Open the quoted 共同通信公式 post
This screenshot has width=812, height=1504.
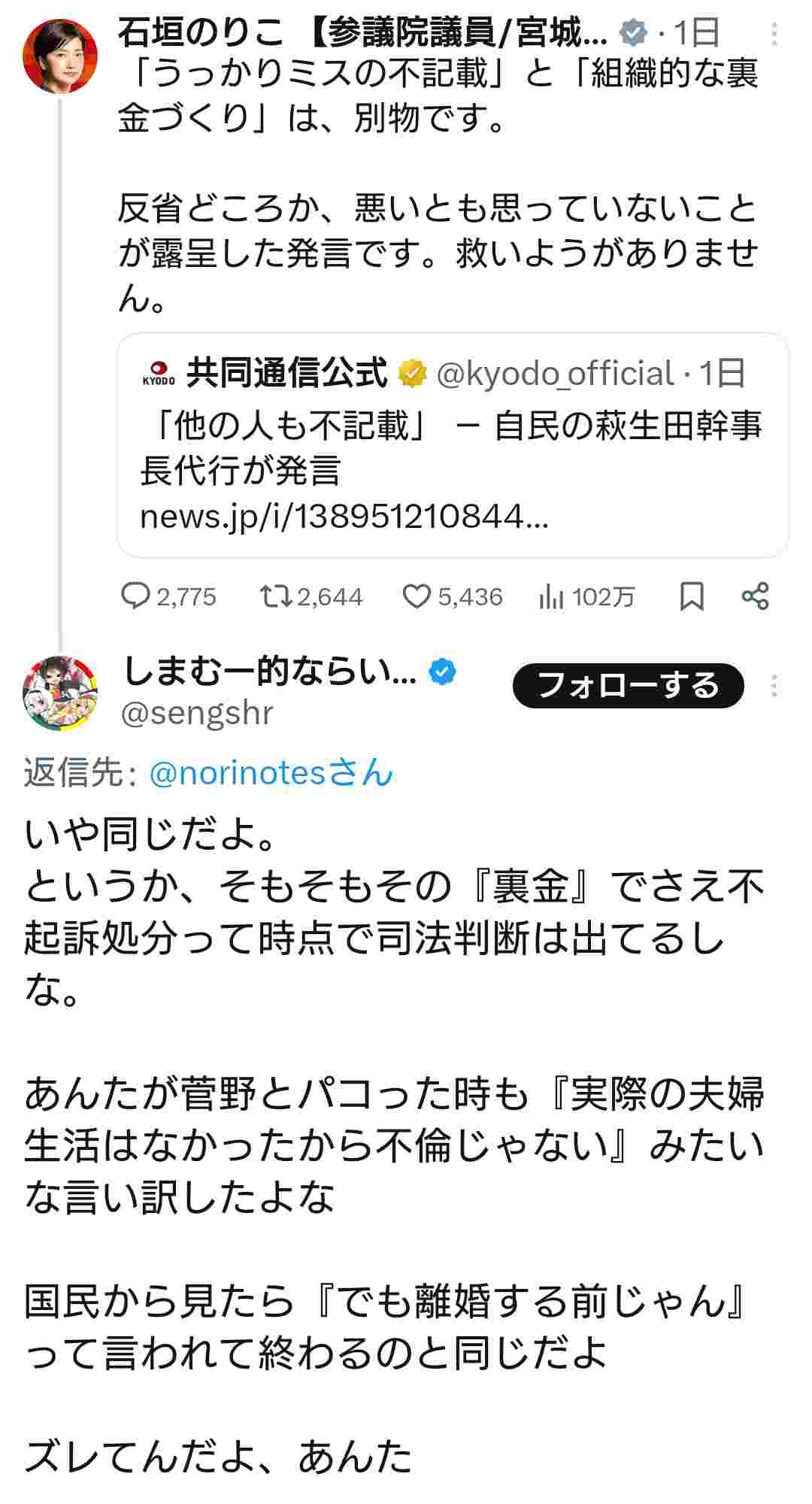[452, 445]
